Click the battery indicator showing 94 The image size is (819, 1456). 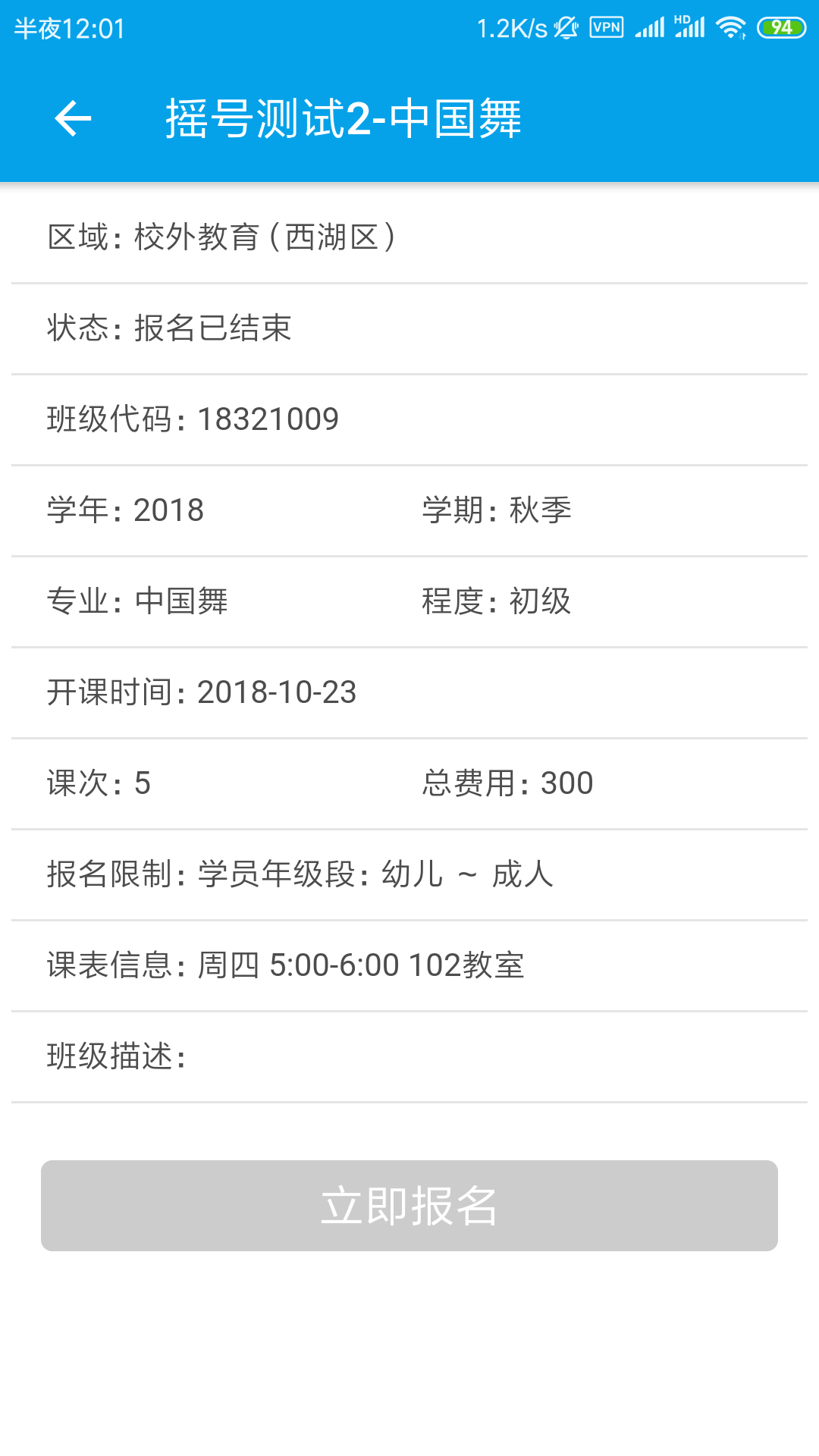[x=780, y=27]
